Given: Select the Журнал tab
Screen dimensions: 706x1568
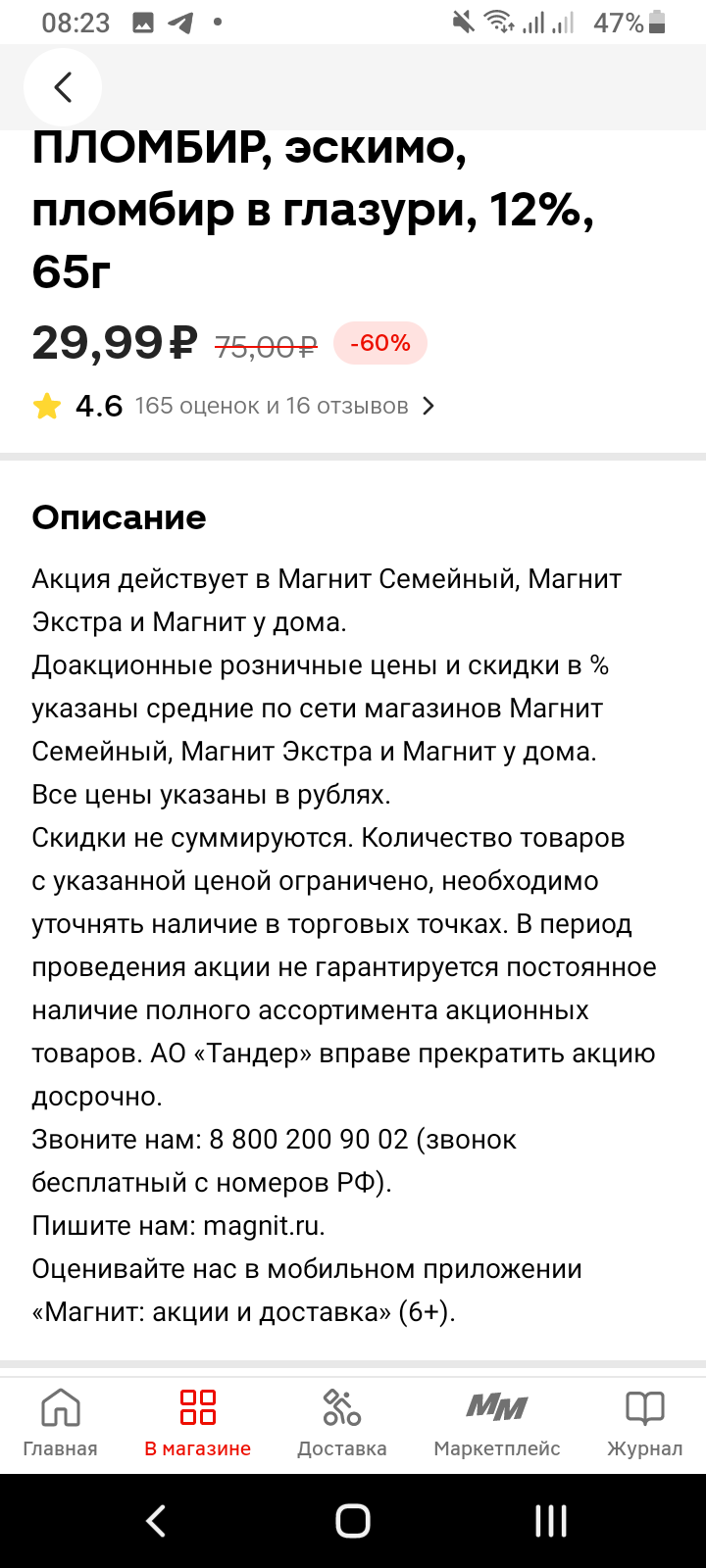Looking at the screenshot, I should coord(645,1424).
